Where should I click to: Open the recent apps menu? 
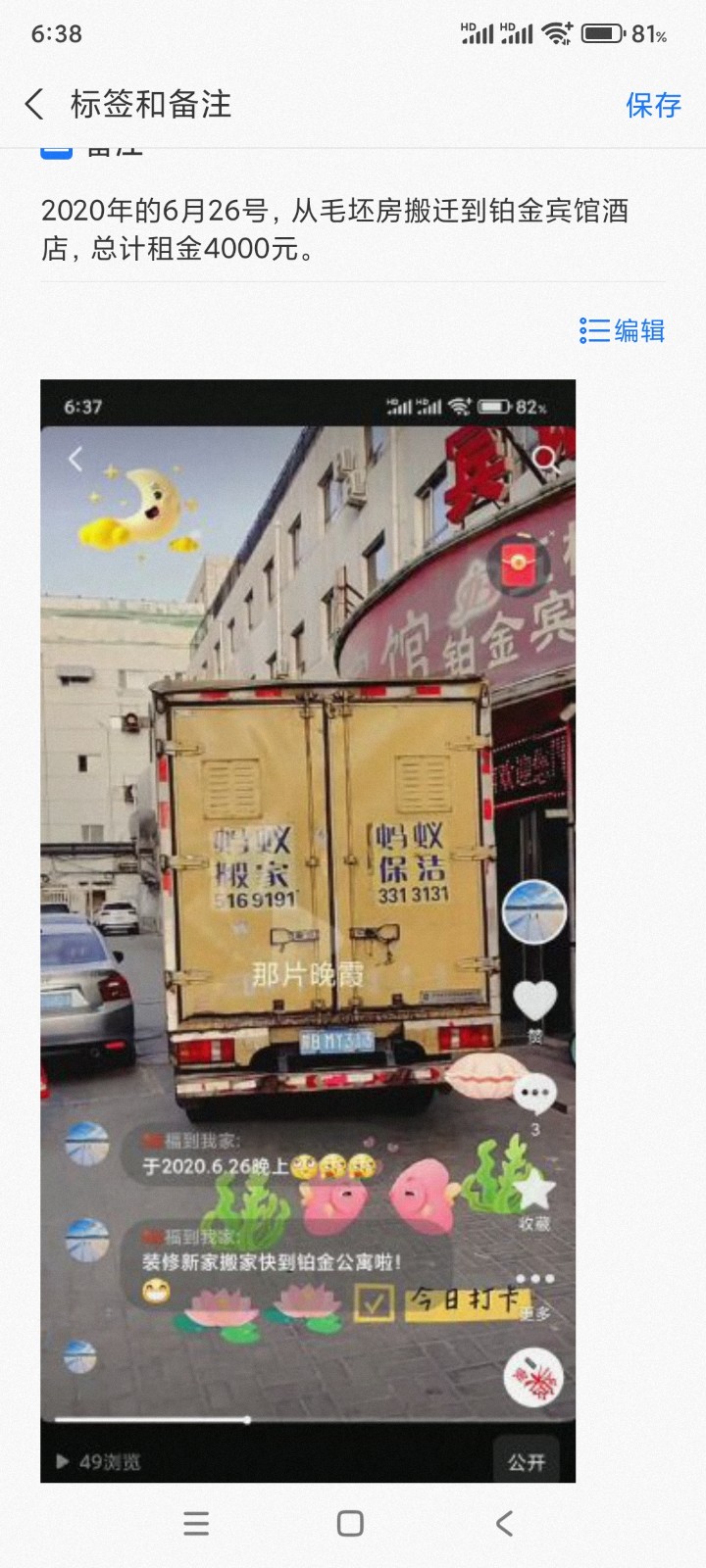pos(196,1523)
